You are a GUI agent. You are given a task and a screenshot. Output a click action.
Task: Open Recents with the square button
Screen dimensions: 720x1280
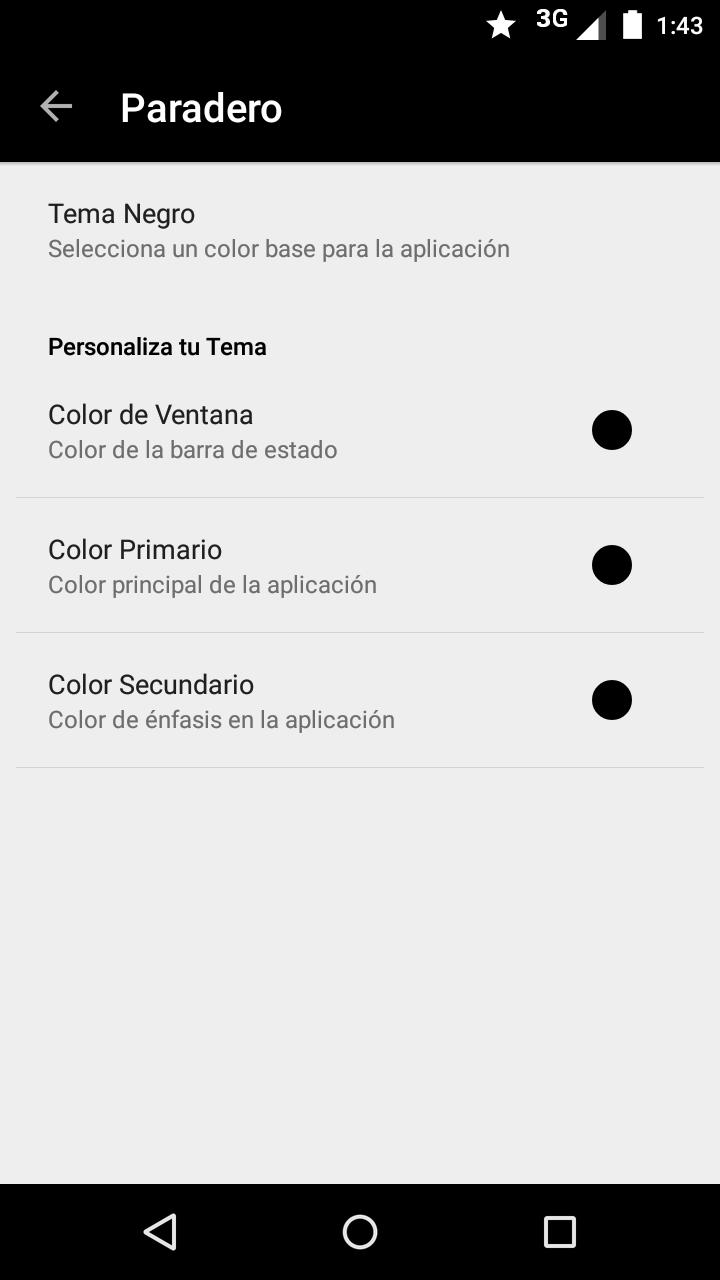562,1231
